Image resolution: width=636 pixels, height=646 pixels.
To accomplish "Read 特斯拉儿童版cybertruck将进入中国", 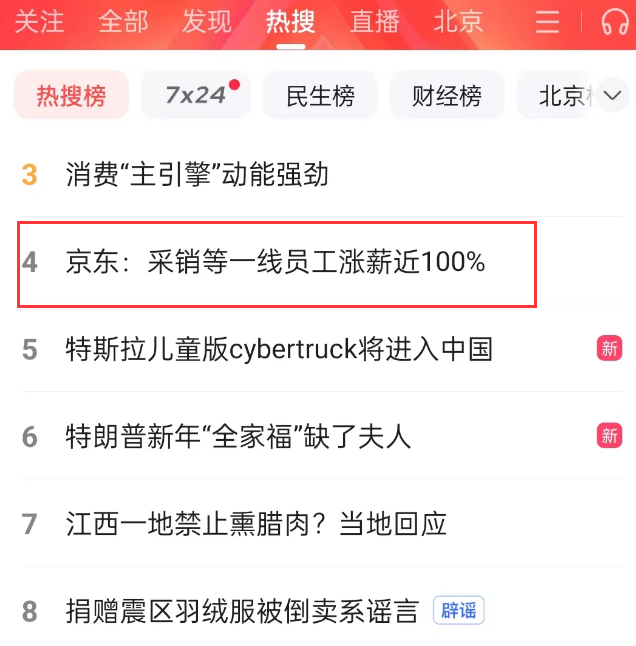I will point(279,350).
